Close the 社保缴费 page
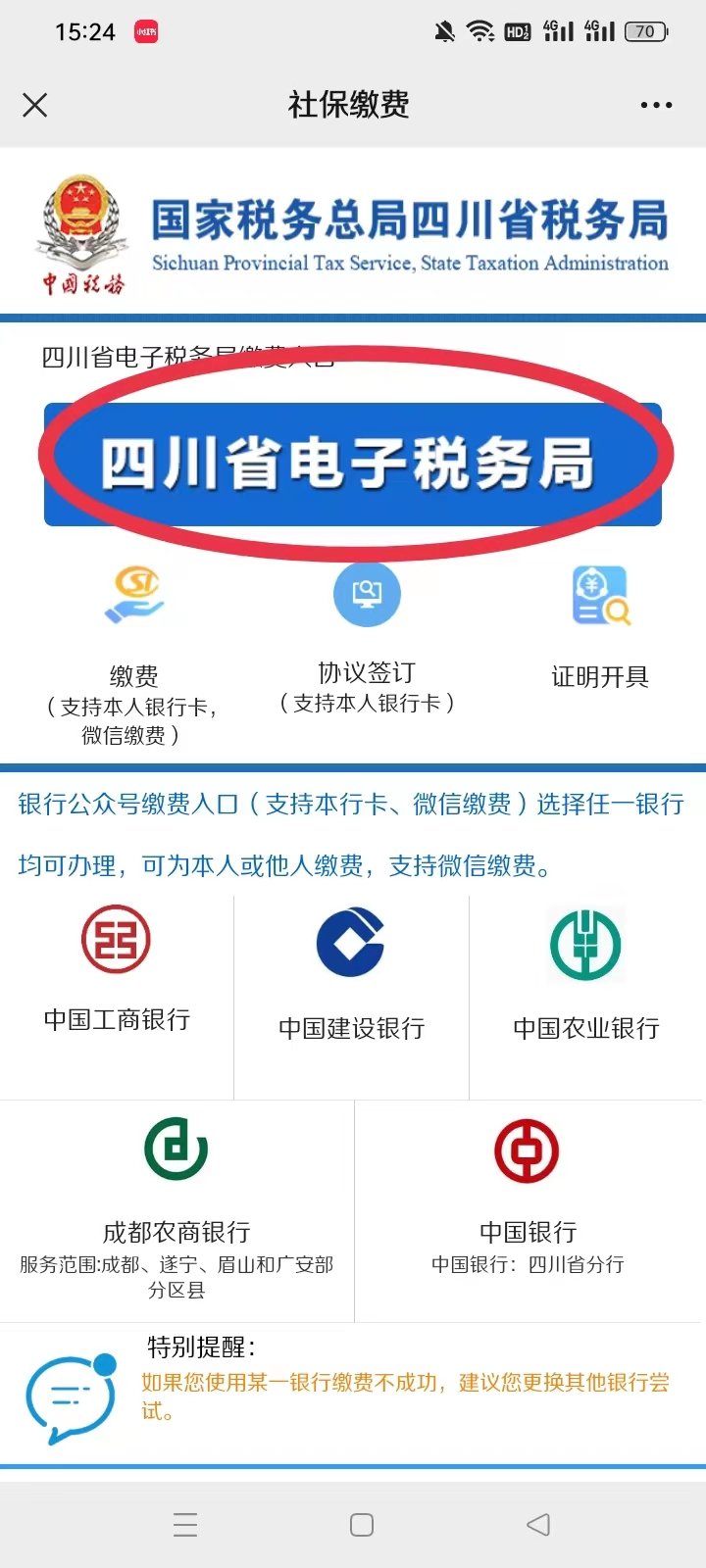 click(x=35, y=105)
